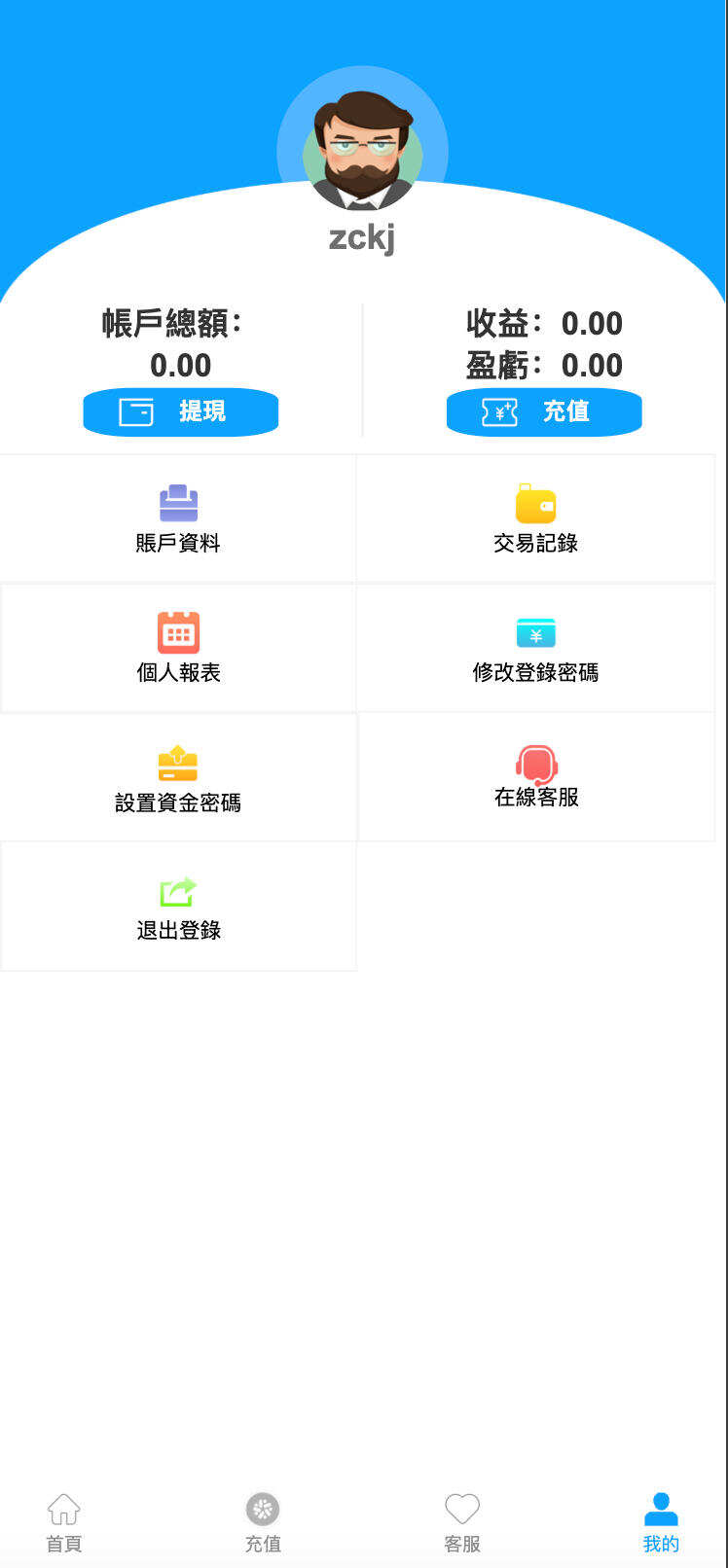Open 個人報表 personal report calendar icon
Screen dimensions: 728x1568
[178, 632]
